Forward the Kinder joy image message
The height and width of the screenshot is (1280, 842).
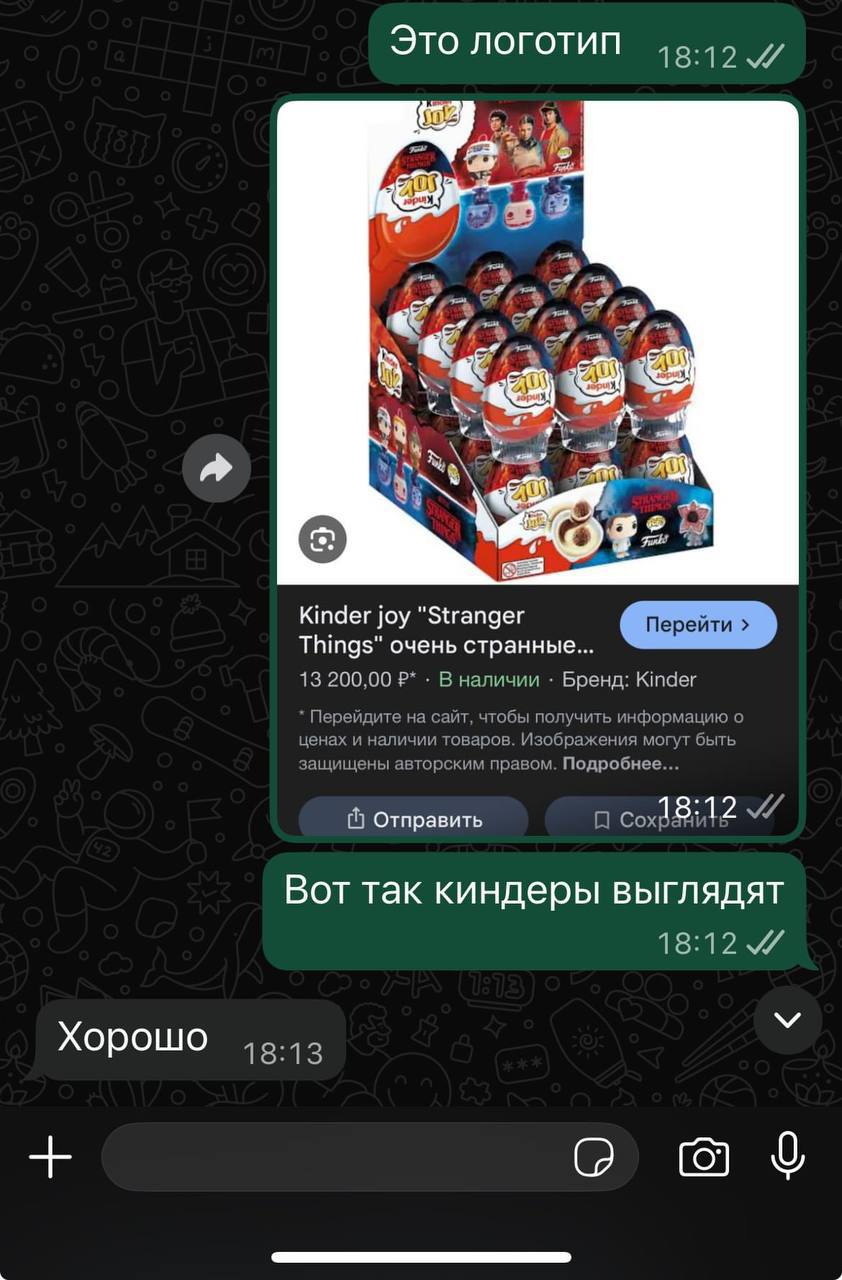(217, 468)
